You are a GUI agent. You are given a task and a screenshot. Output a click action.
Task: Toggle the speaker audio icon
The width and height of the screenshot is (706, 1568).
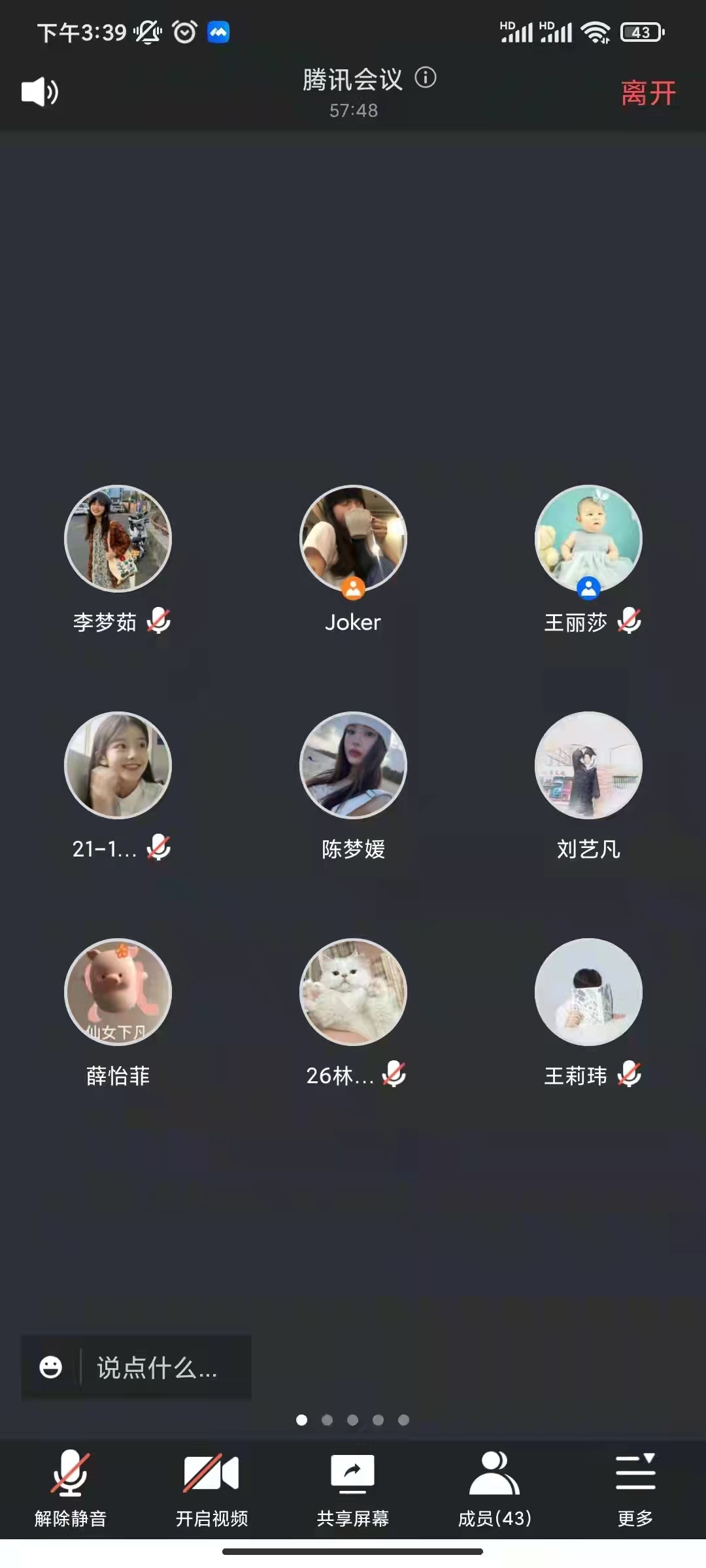pyautogui.click(x=39, y=92)
